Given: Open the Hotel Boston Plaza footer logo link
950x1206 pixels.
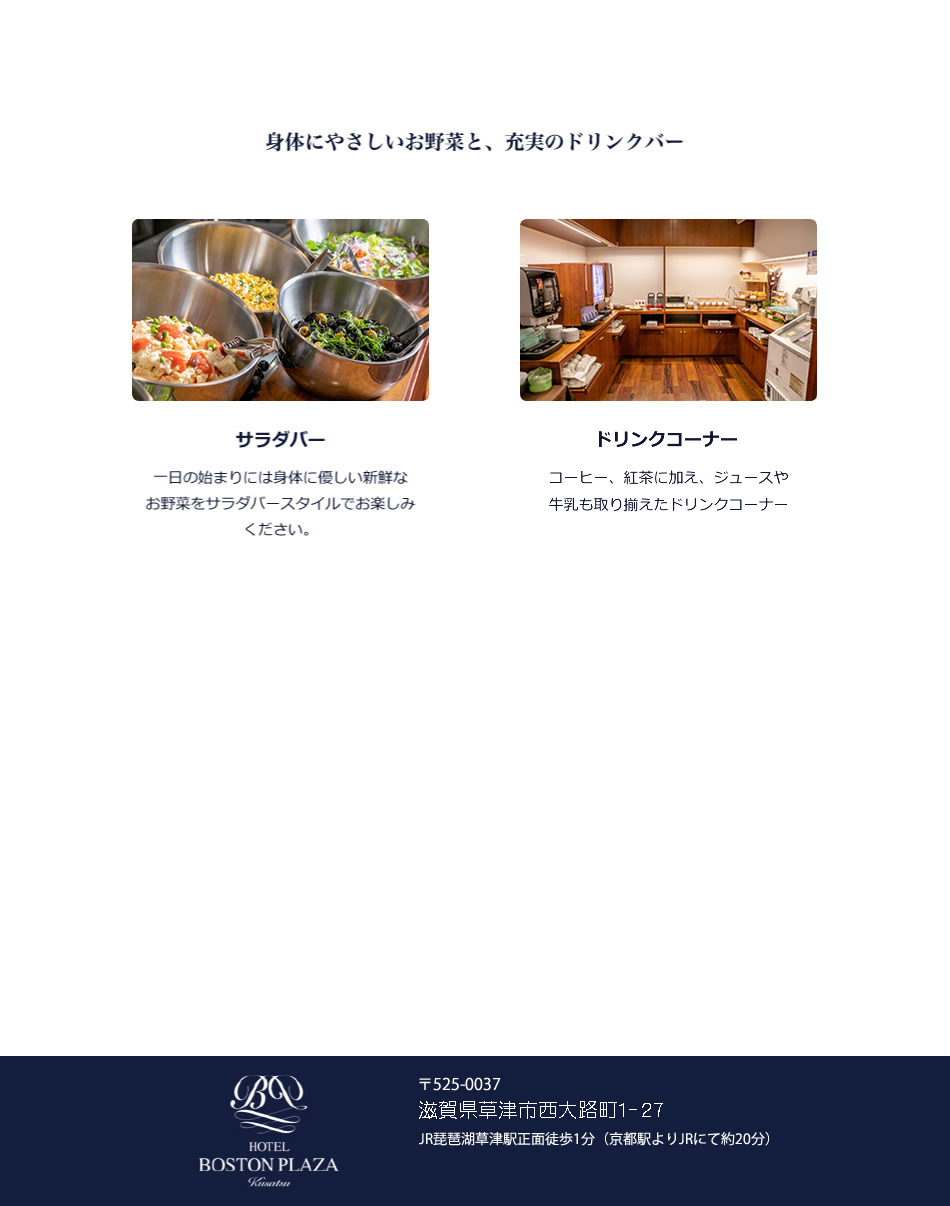Looking at the screenshot, I should click(x=268, y=1131).
